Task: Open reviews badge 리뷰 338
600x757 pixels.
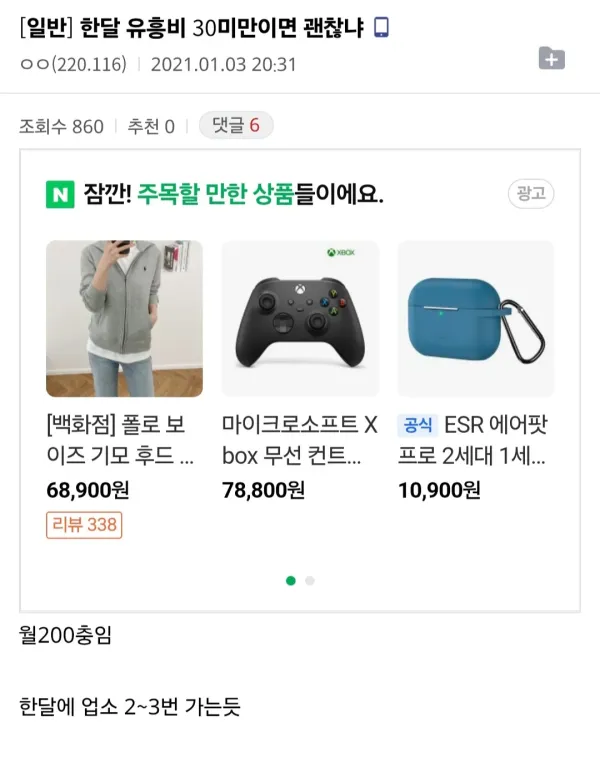Action: (x=84, y=524)
